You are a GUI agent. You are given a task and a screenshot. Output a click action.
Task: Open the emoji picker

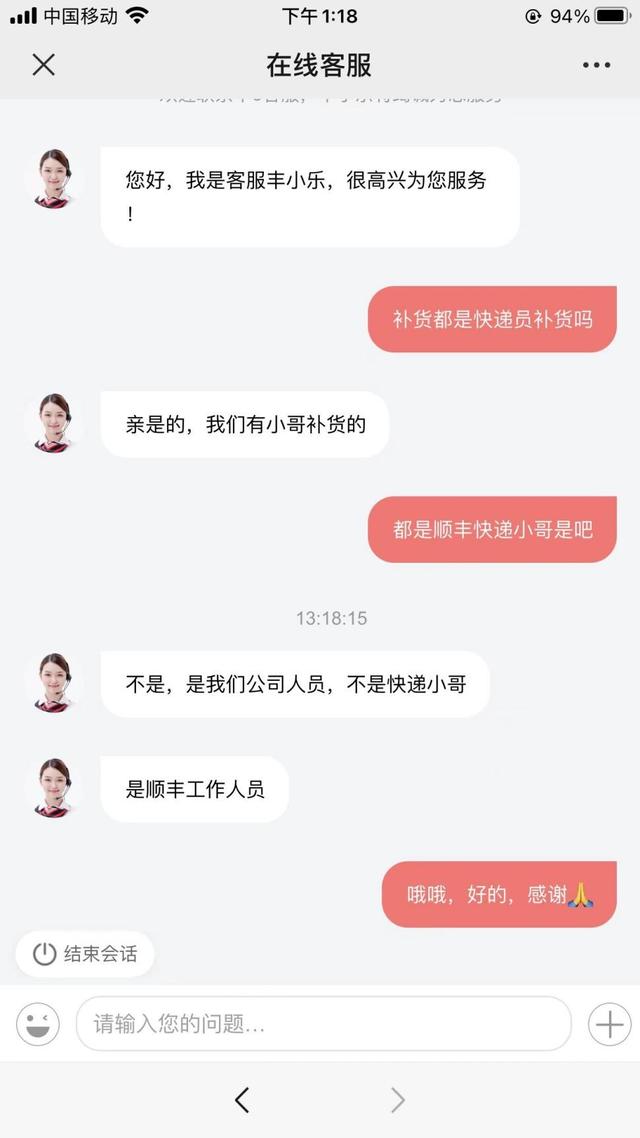click(38, 1024)
